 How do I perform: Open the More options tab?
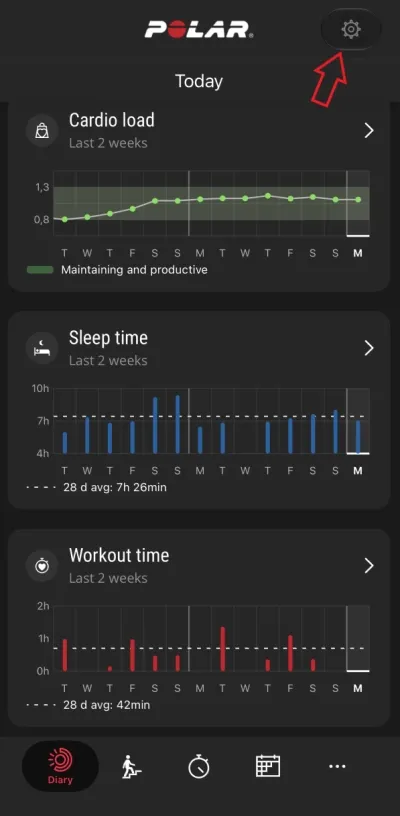click(x=337, y=766)
